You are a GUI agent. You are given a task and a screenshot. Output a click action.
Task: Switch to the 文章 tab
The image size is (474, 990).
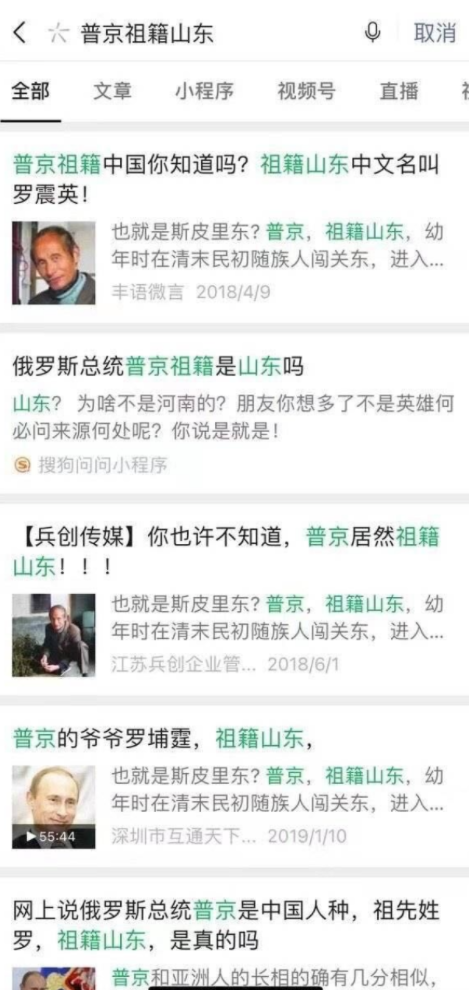tap(113, 92)
